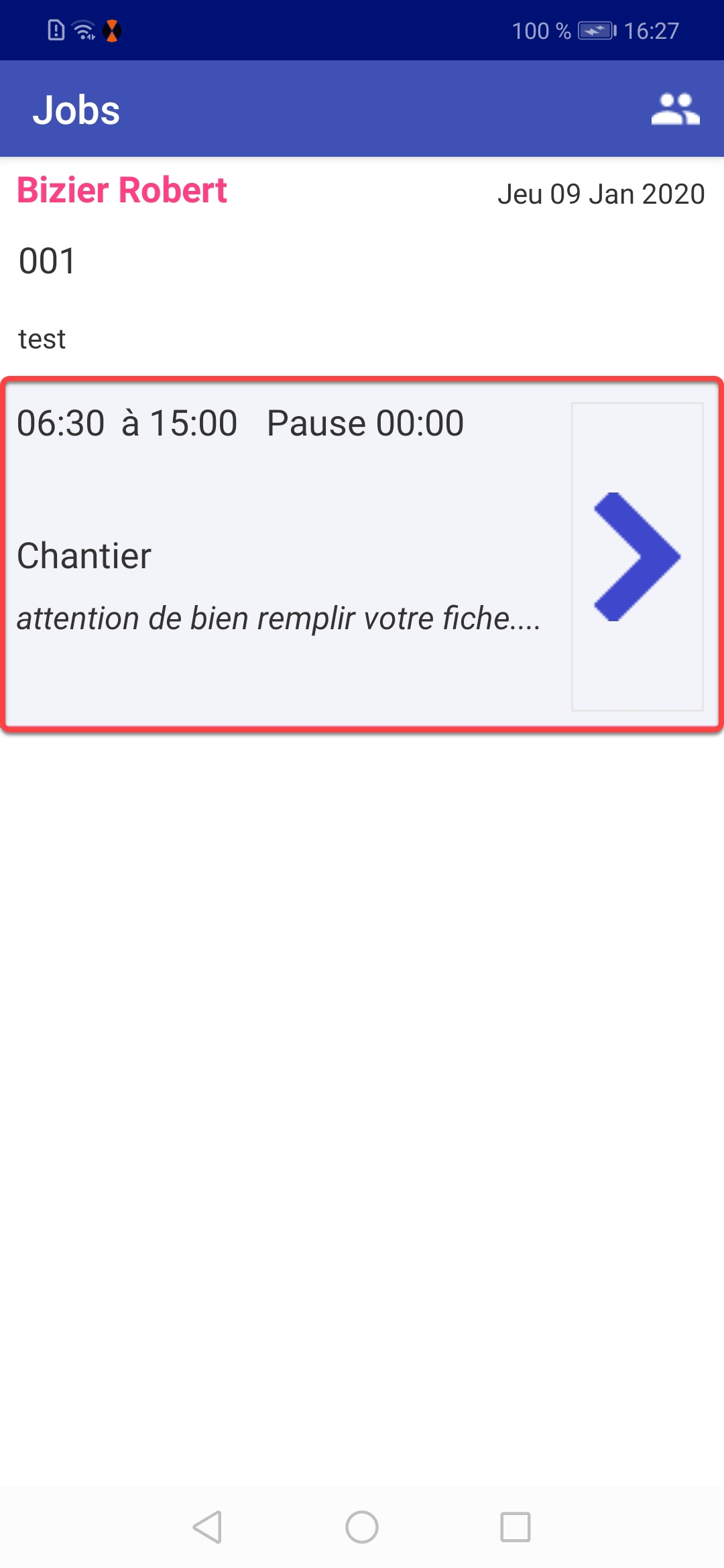Open the people icon in the app bar
Viewport: 724px width, 1568px height.
coord(675,109)
